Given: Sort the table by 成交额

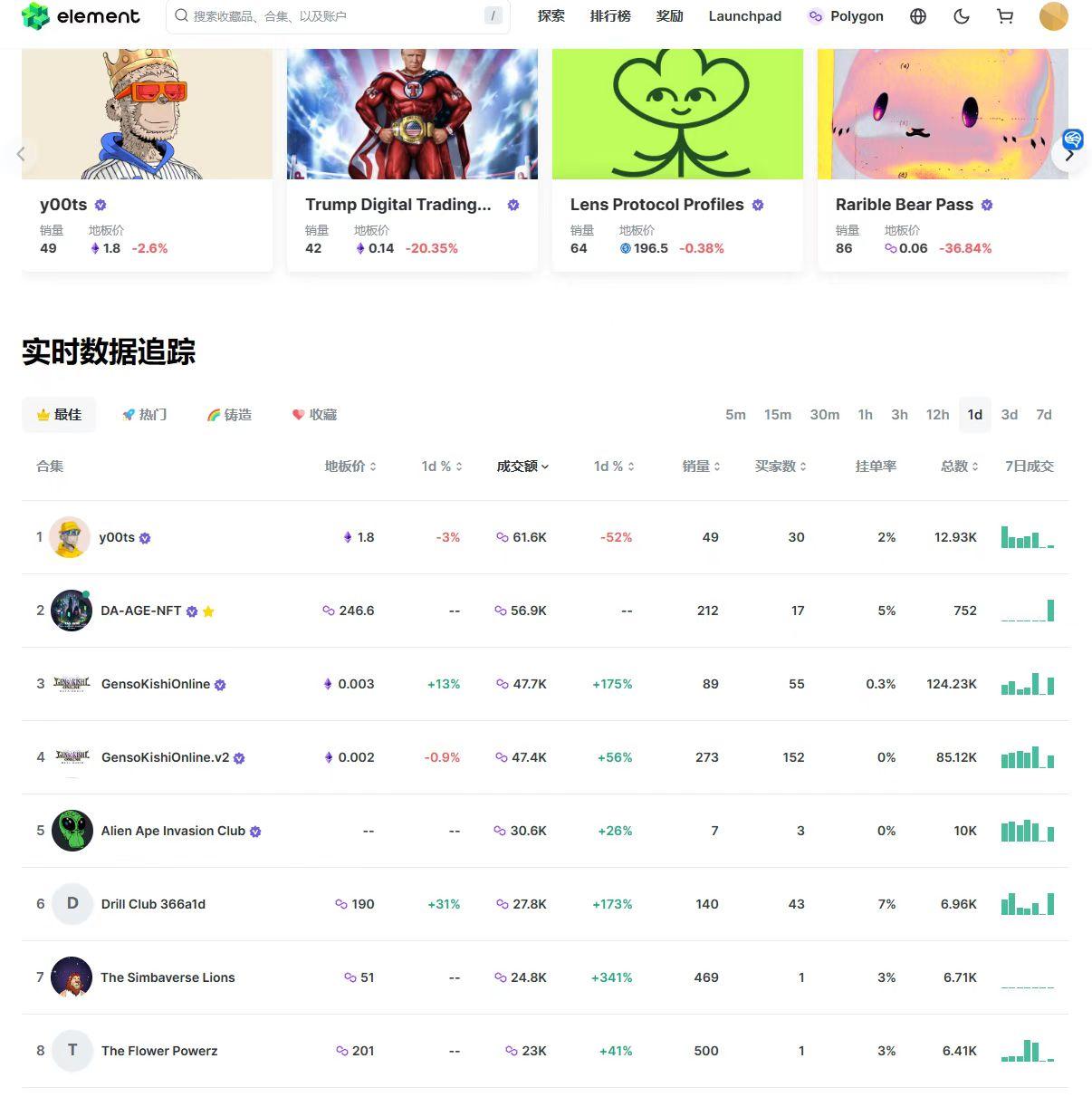Looking at the screenshot, I should pyautogui.click(x=522, y=467).
